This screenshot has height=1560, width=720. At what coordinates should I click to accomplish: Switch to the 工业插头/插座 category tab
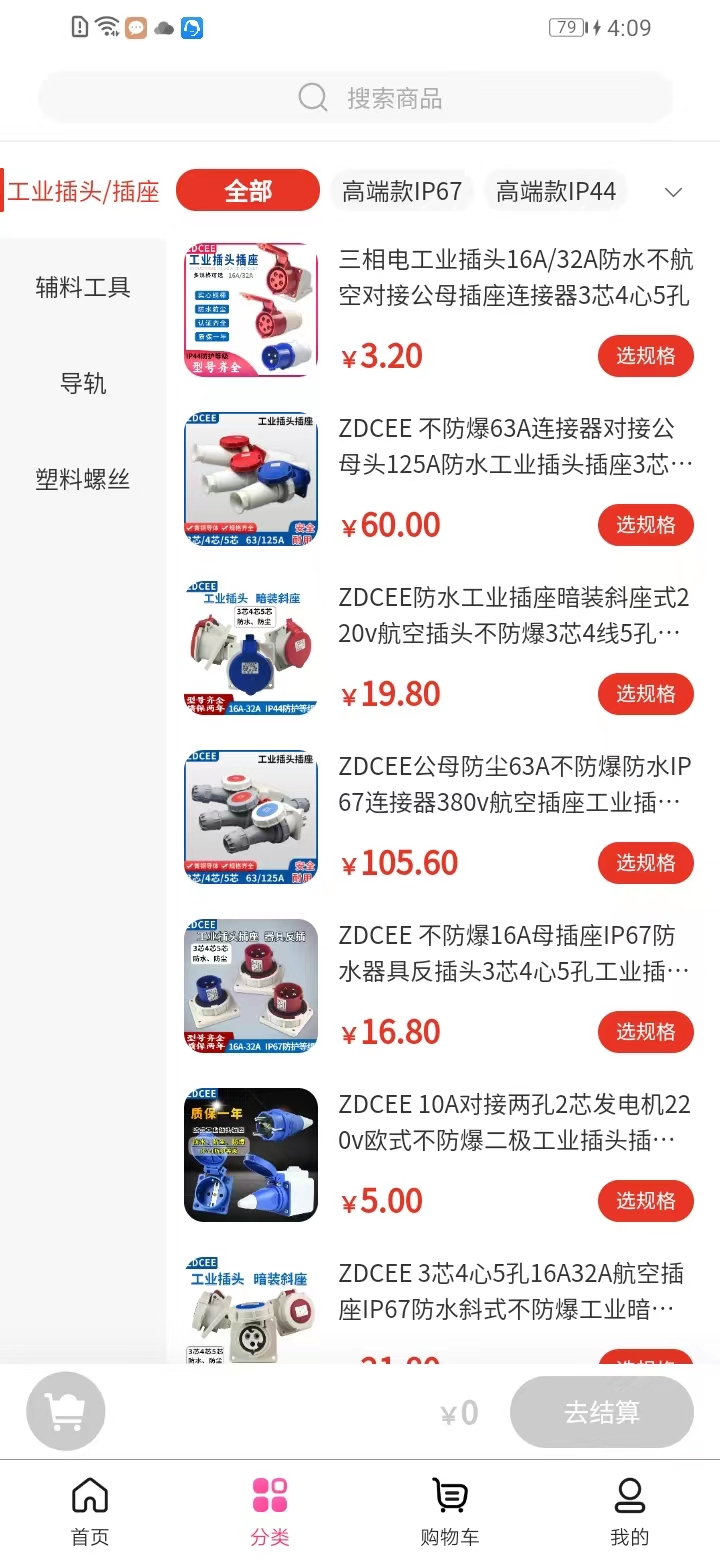coord(80,190)
